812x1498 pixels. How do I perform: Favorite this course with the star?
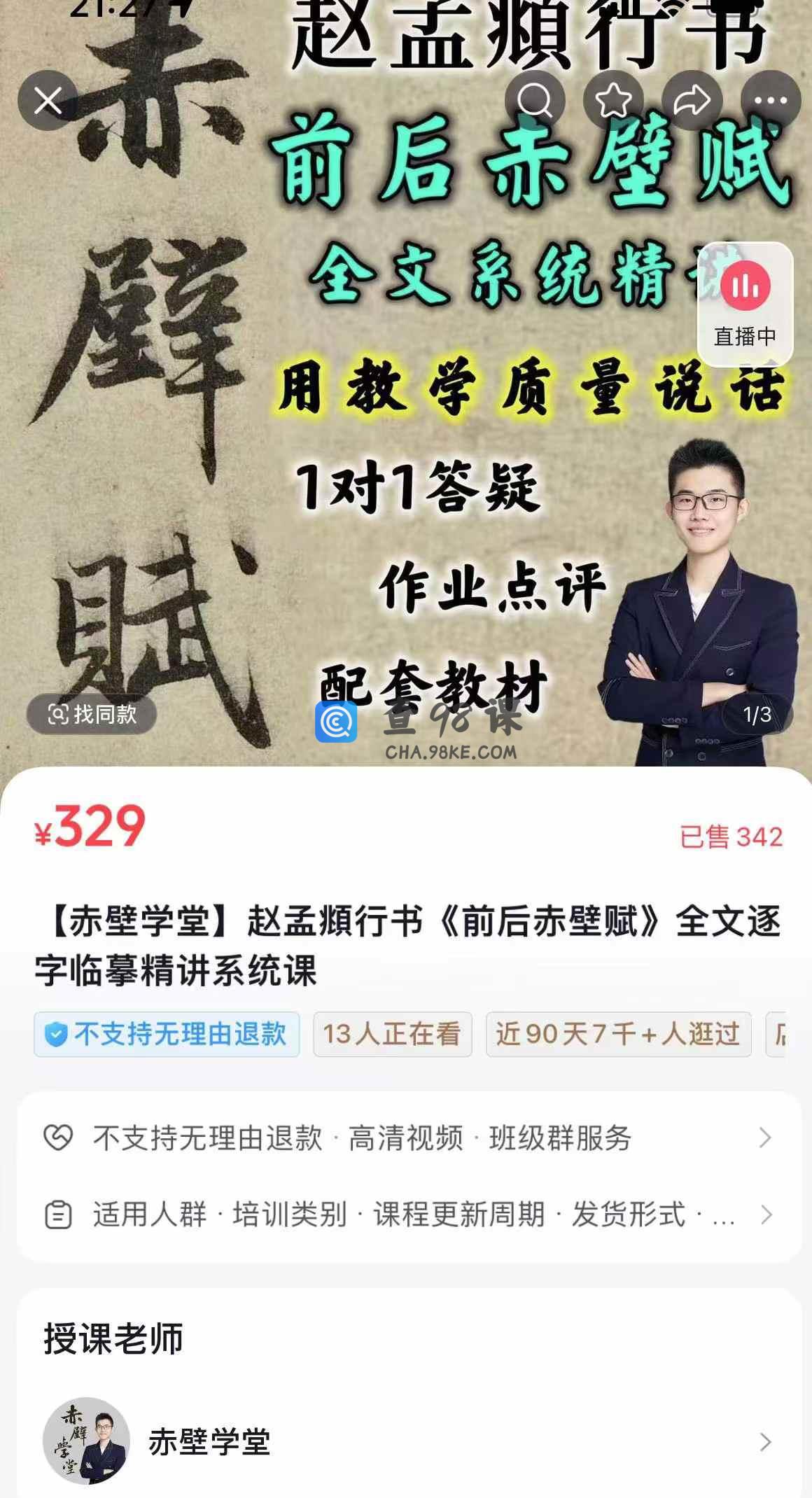tap(613, 101)
